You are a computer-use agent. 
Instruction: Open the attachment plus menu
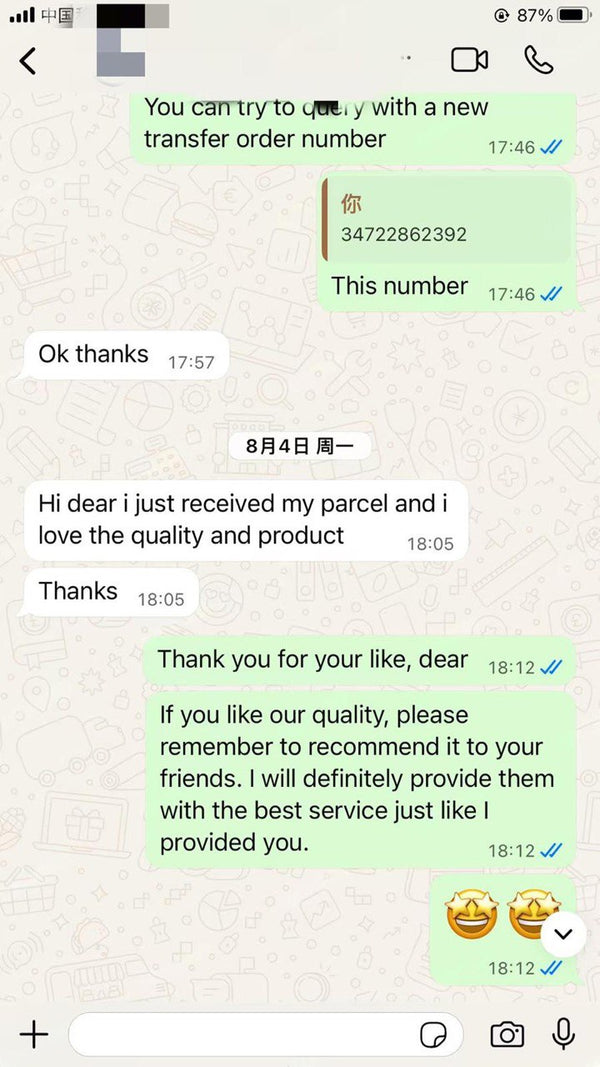point(34,1034)
